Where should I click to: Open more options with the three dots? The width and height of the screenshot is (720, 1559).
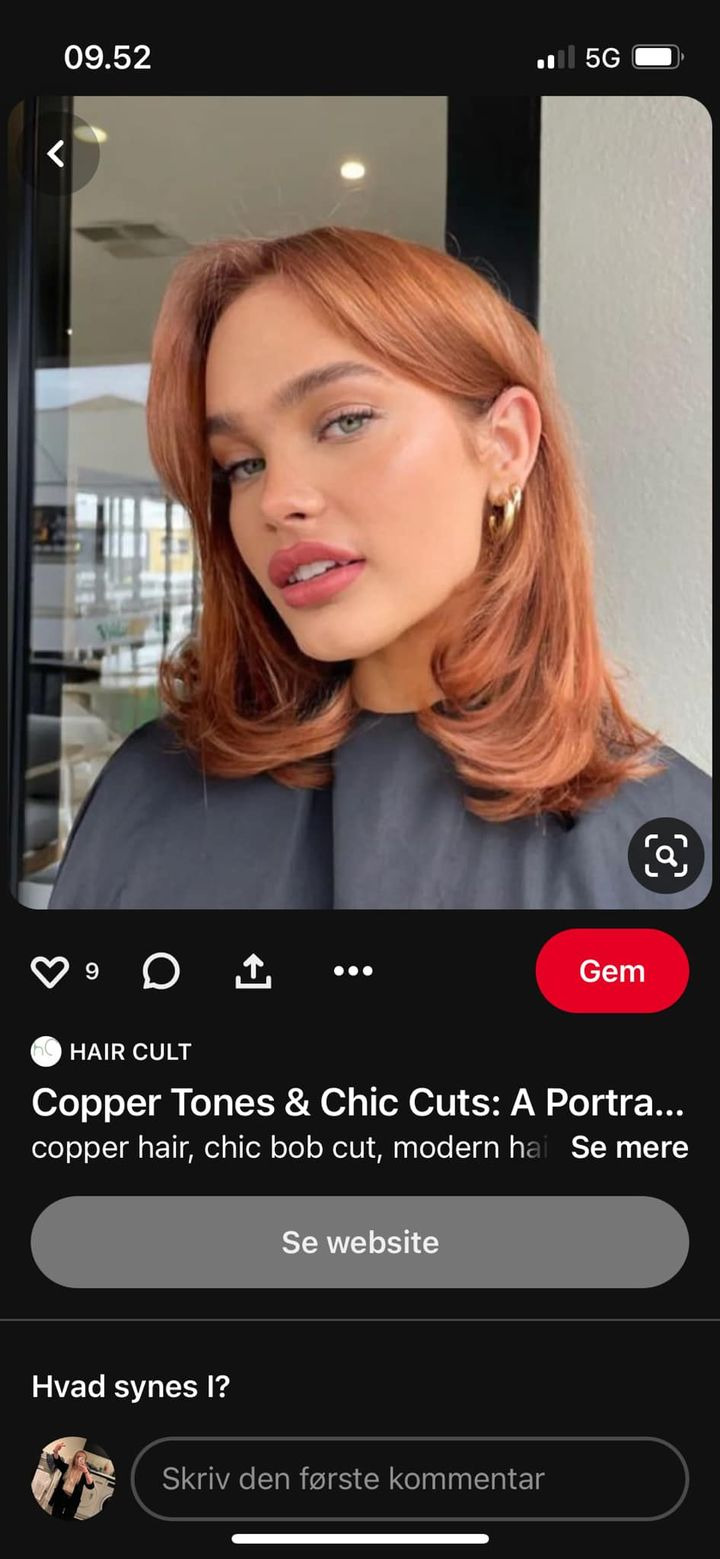click(352, 970)
